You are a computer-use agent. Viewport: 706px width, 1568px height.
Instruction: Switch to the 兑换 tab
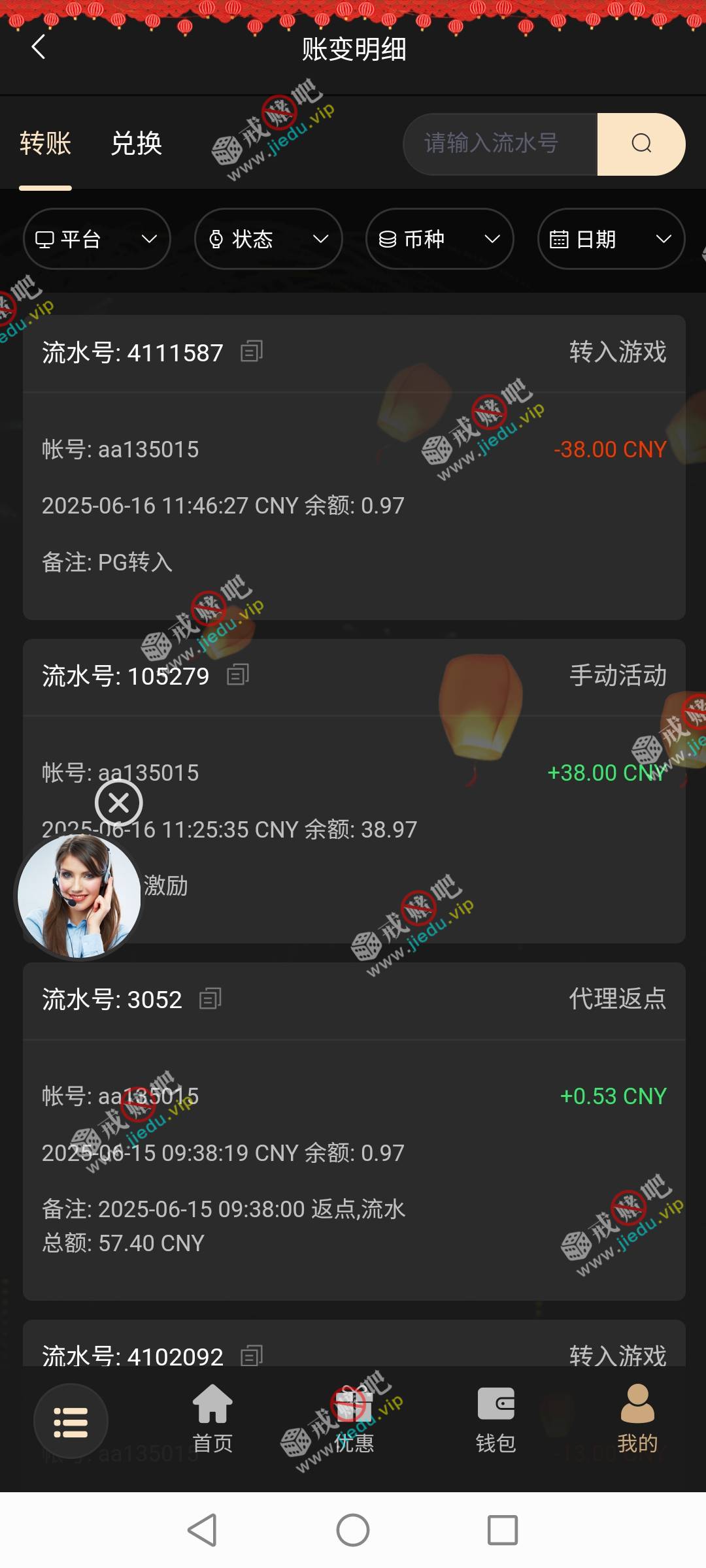point(136,143)
